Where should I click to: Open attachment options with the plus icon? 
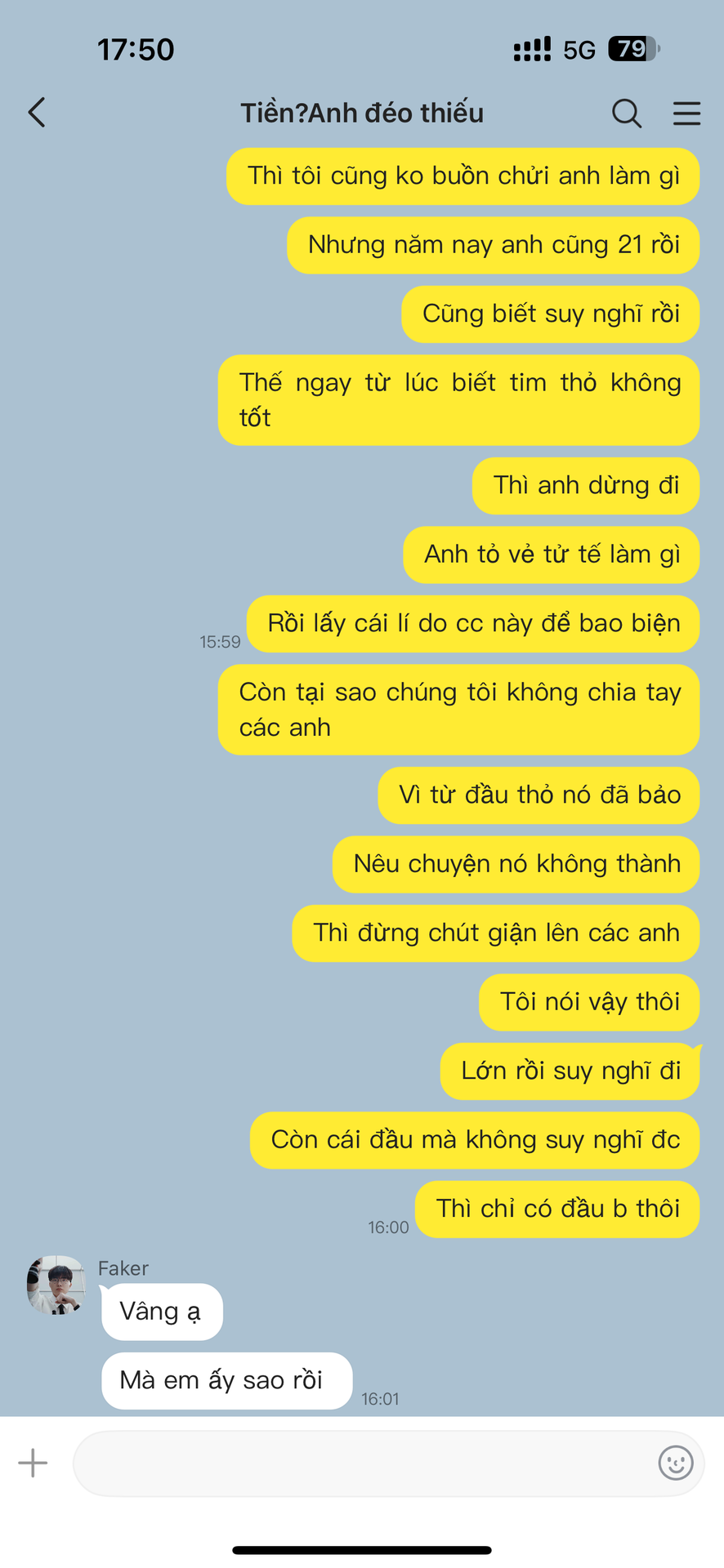34,1463
